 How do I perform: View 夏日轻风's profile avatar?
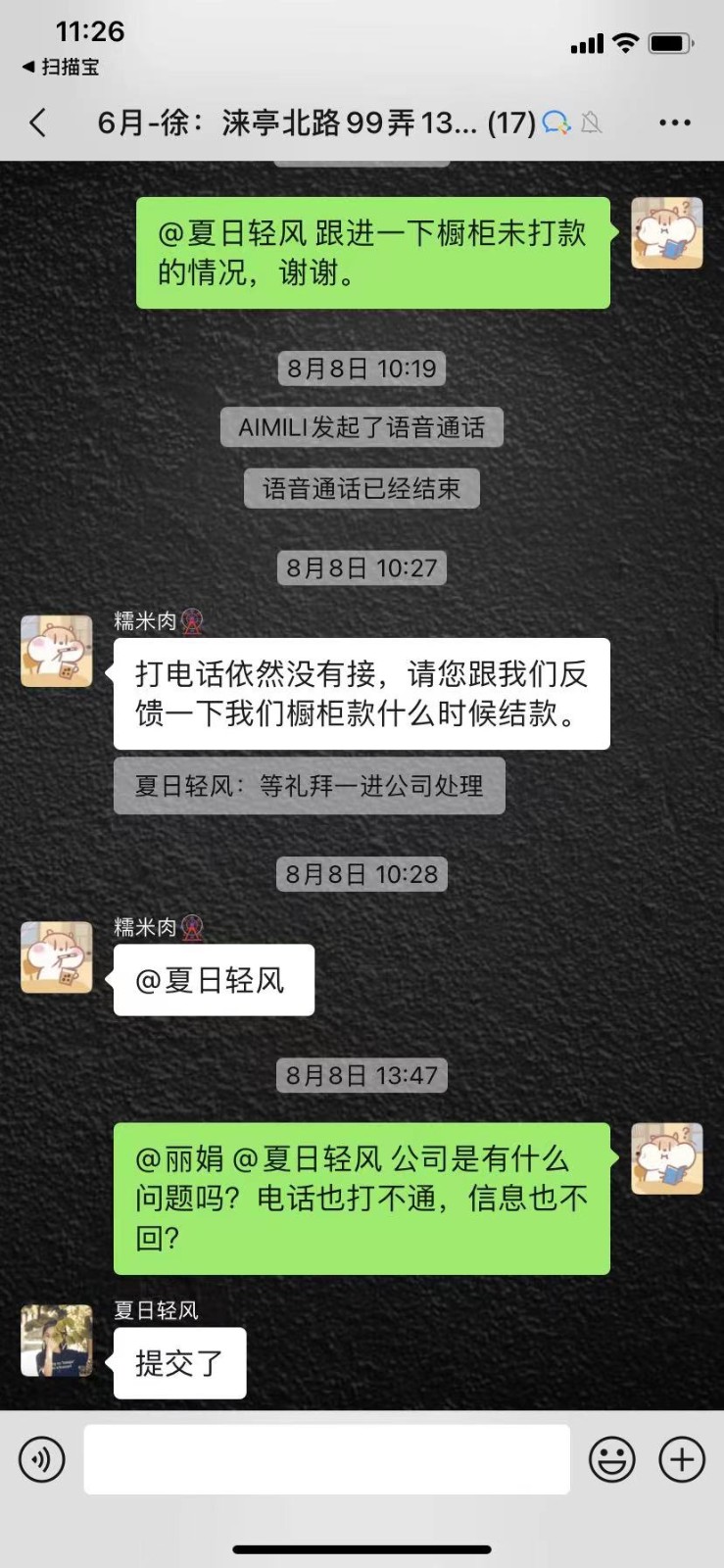click(57, 1341)
